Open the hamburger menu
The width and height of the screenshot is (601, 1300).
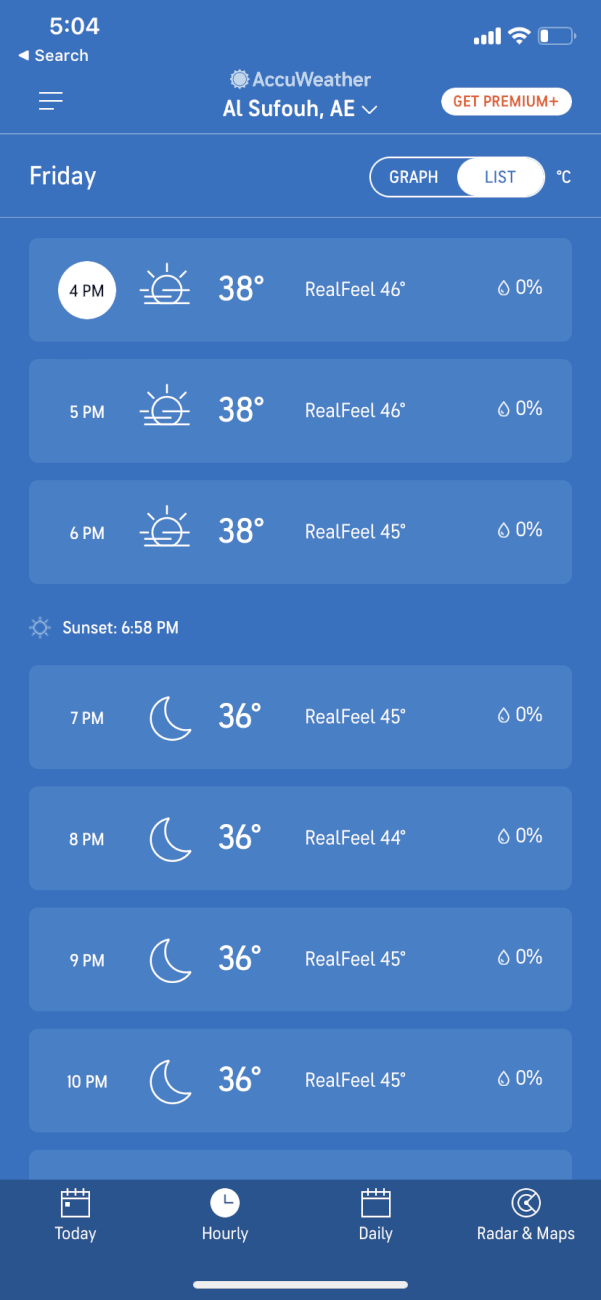click(51, 101)
